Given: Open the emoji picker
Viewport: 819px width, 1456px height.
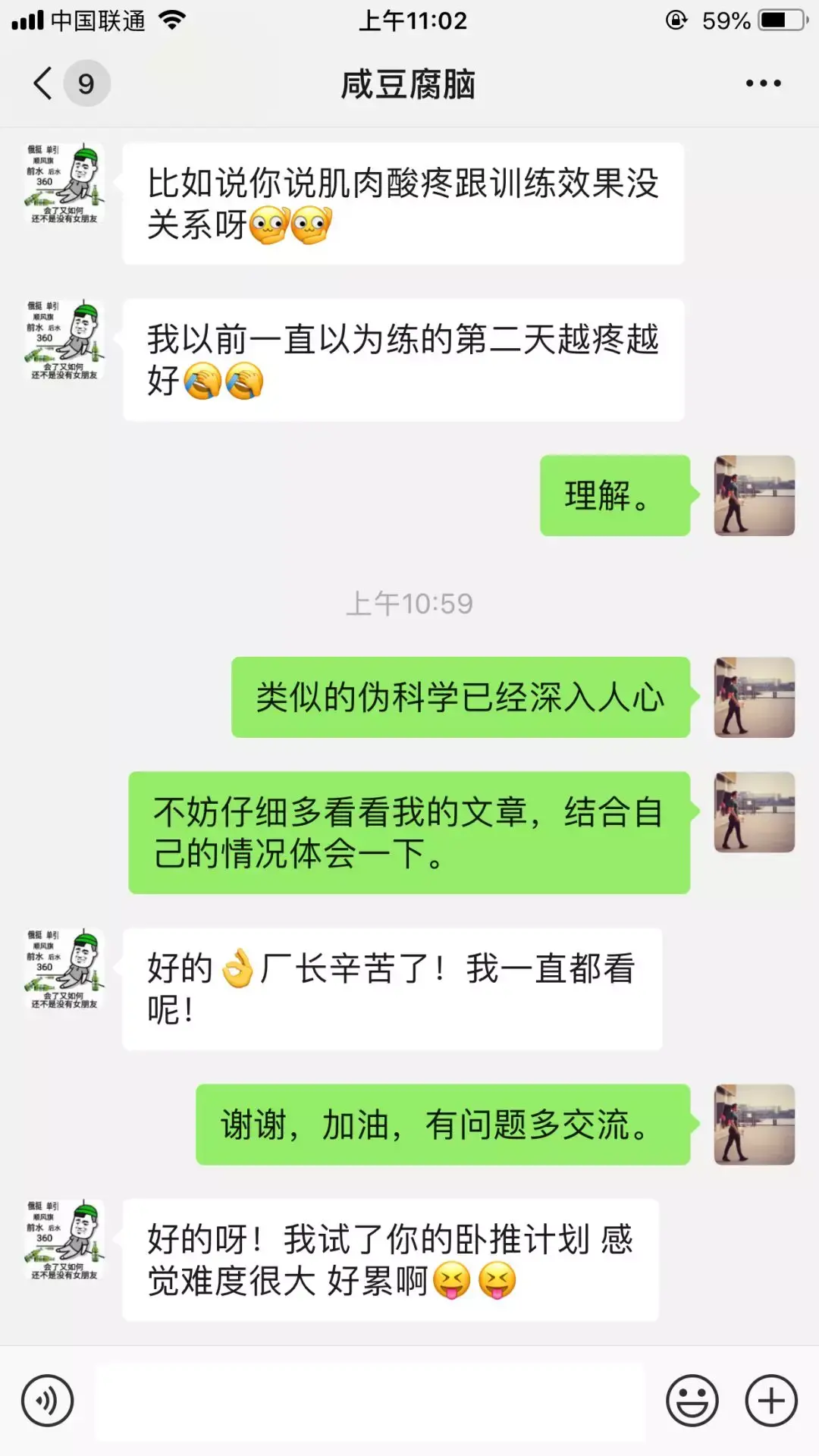Looking at the screenshot, I should tap(692, 1401).
